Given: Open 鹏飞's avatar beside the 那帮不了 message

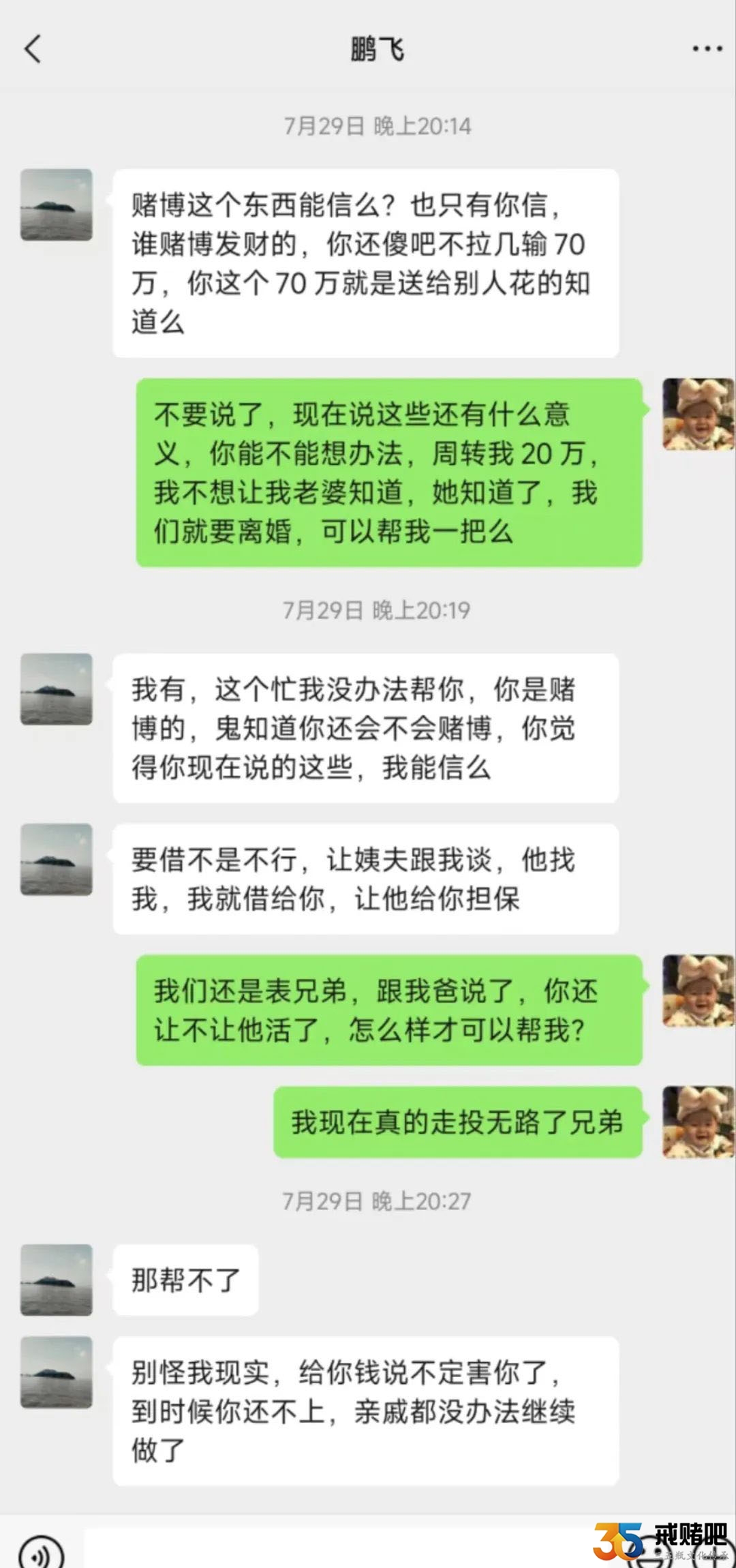Looking at the screenshot, I should (57, 1280).
